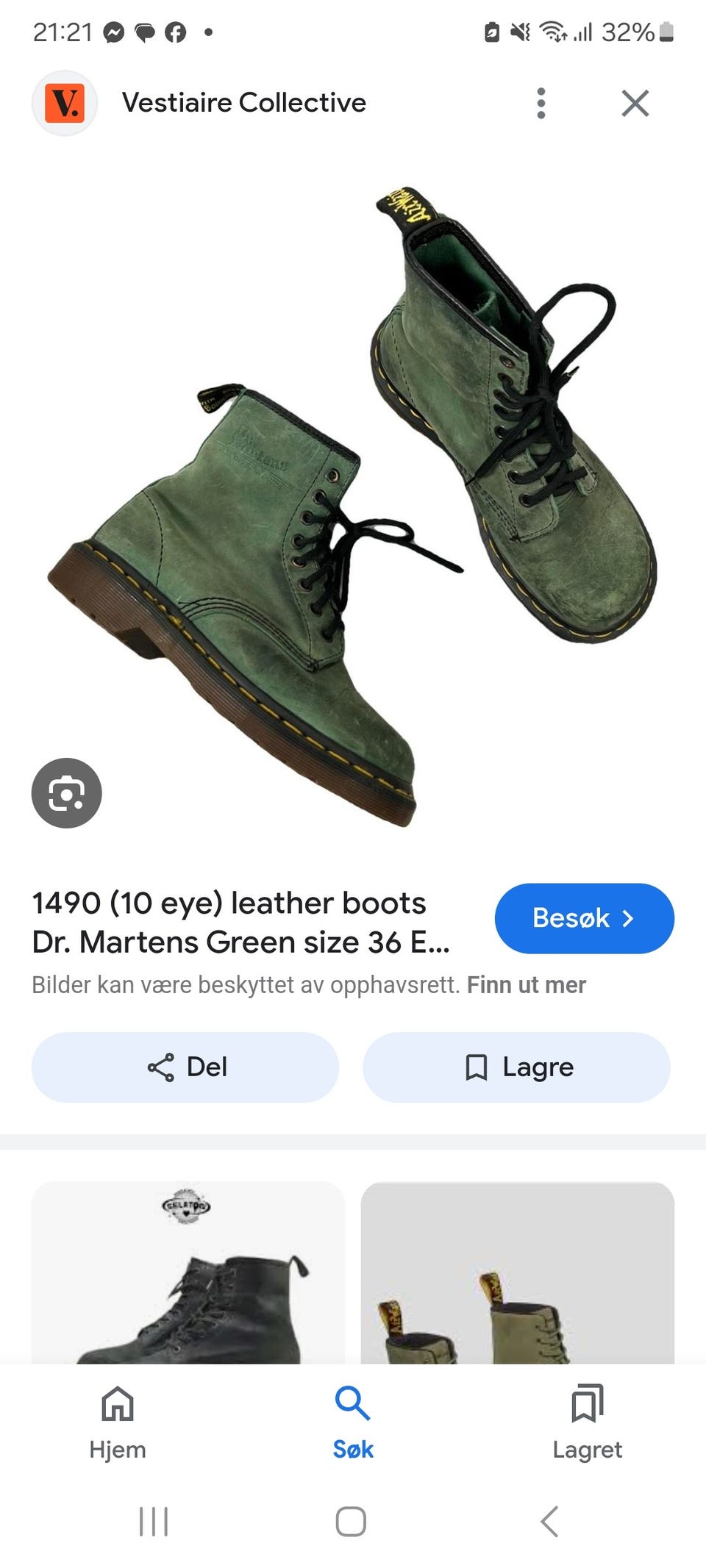Open the three-dot overflow menu
This screenshot has width=706, height=1568.
click(541, 103)
